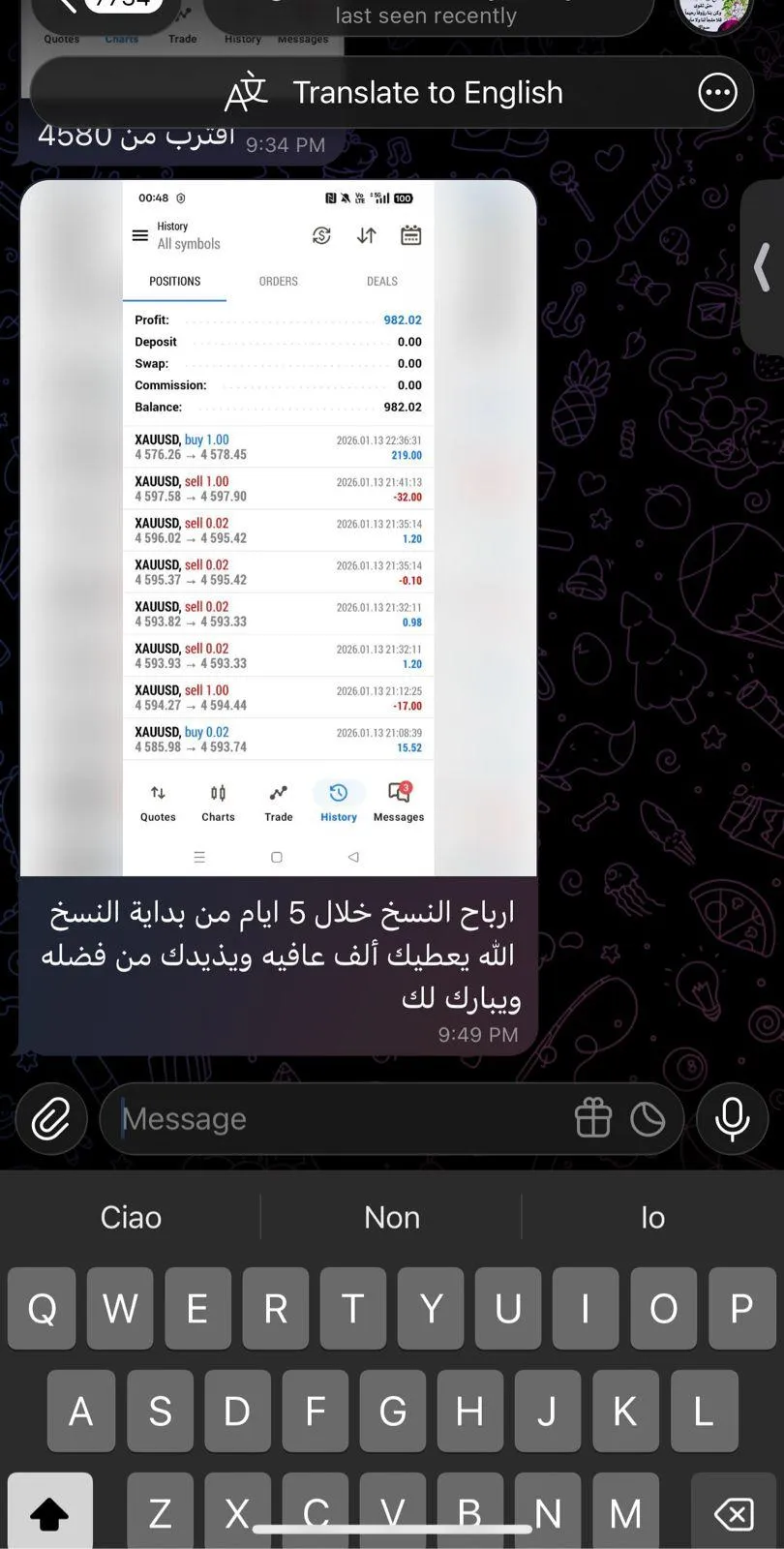This screenshot has height=1549, width=784.
Task: Hit the keyboard backspace key
Action: (x=733, y=1511)
